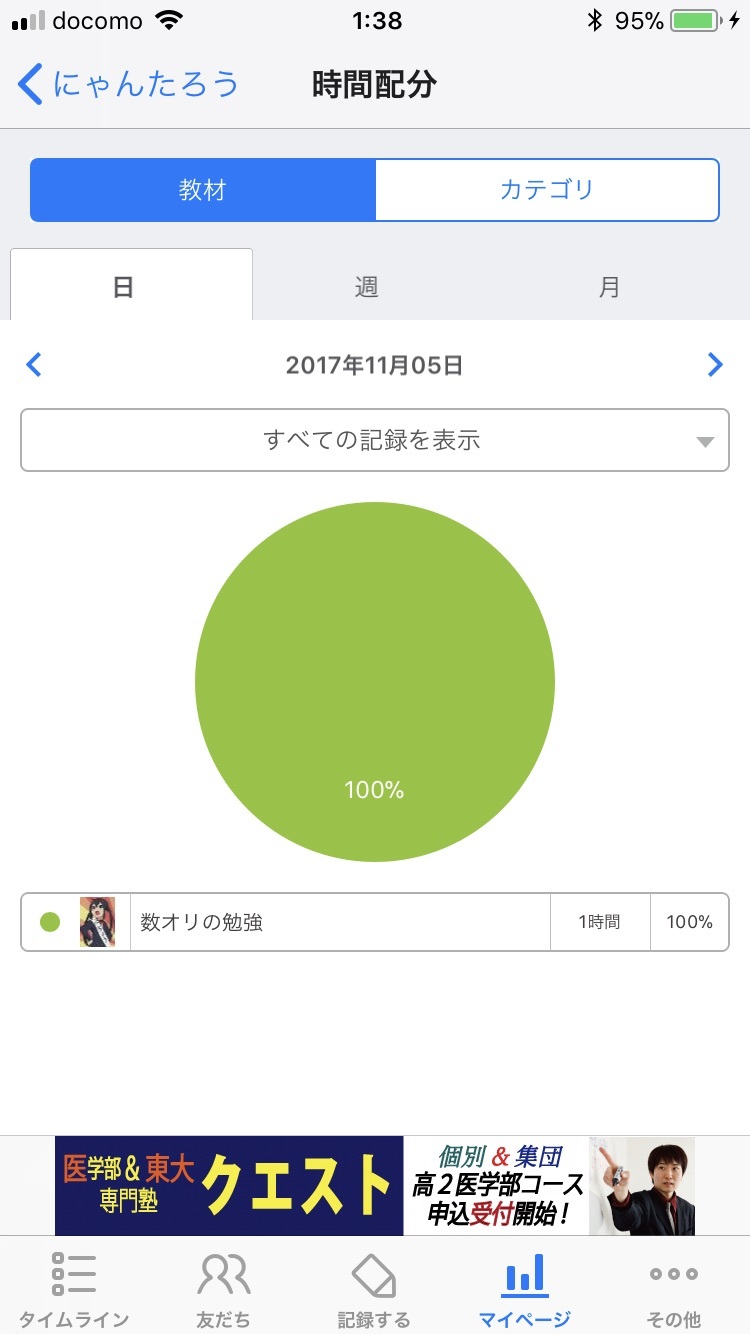Select the 教材 segment

click(203, 190)
